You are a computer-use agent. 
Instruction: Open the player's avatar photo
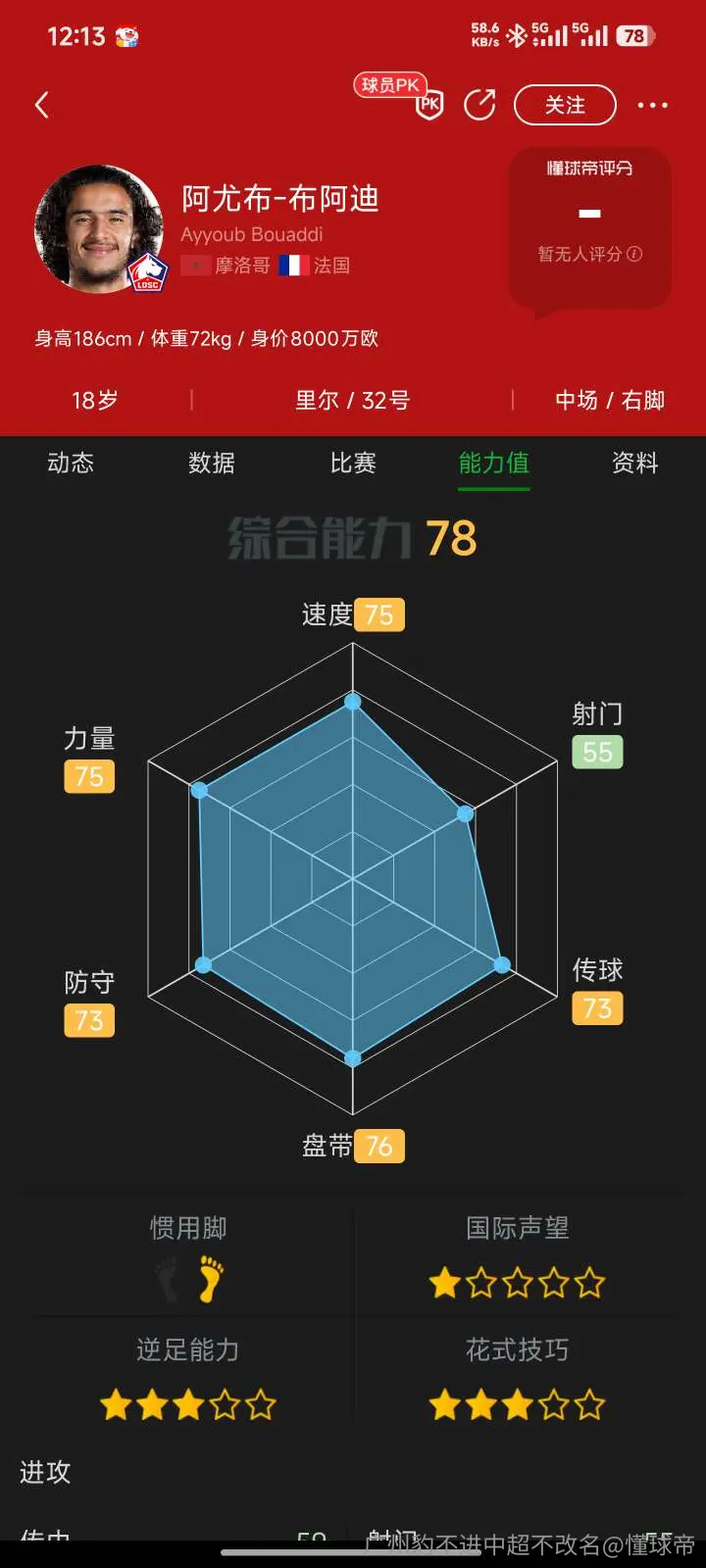coord(99,229)
